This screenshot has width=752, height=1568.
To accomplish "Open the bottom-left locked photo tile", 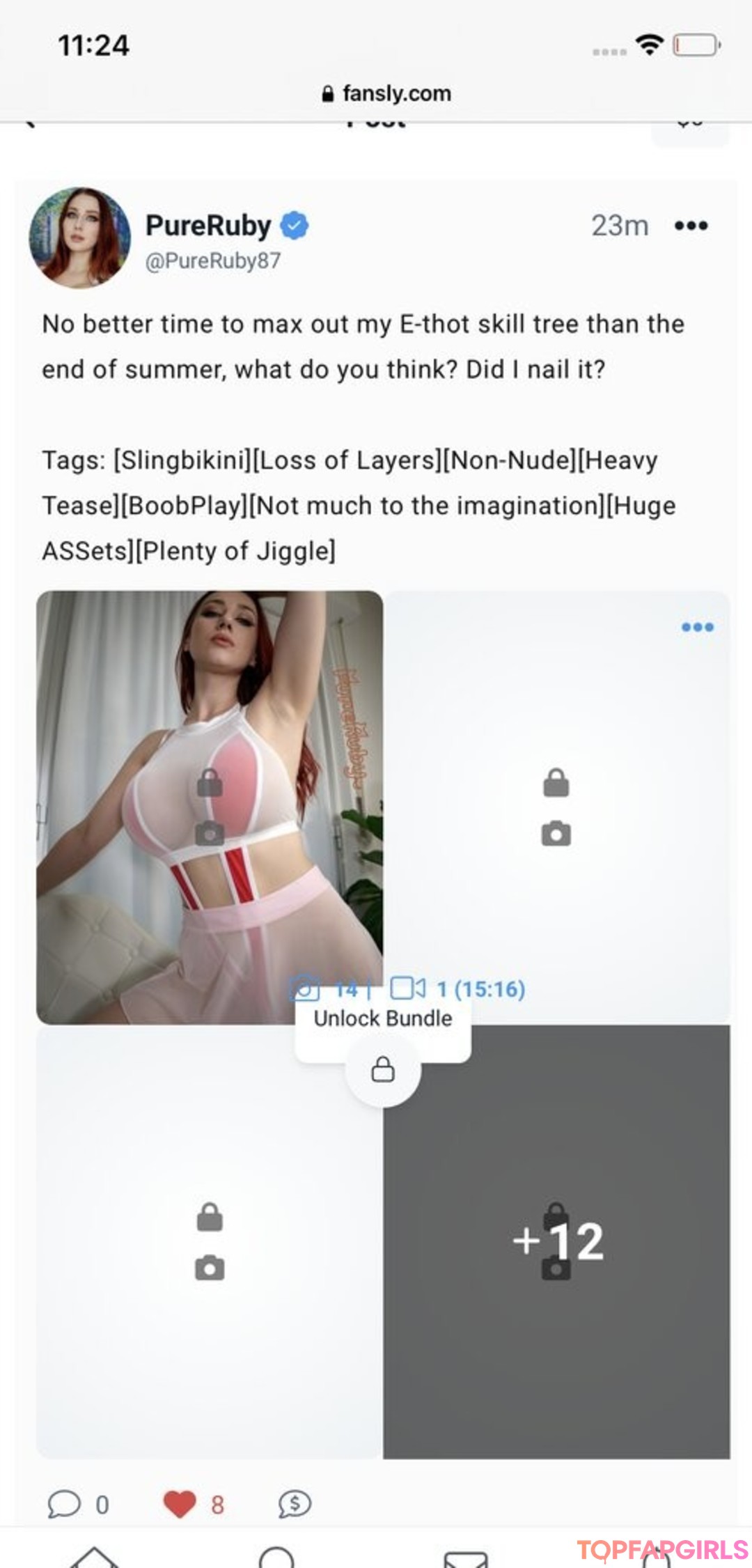I will (x=210, y=1241).
